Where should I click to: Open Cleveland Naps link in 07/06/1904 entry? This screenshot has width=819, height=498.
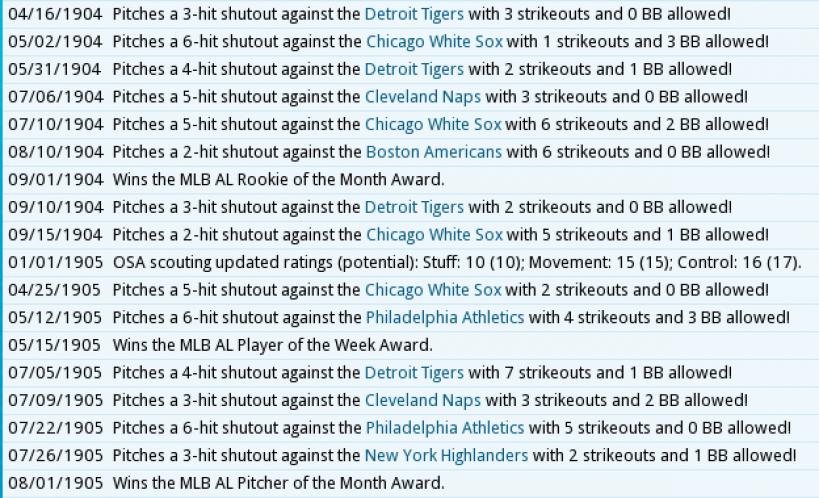pyautogui.click(x=422, y=97)
